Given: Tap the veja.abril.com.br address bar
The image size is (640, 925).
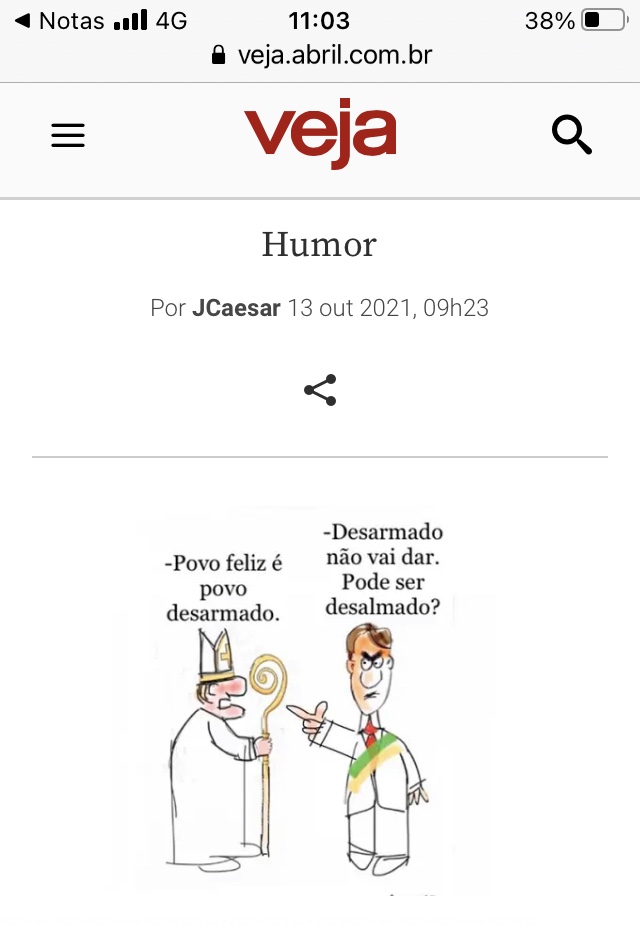Looking at the screenshot, I should tap(322, 55).
